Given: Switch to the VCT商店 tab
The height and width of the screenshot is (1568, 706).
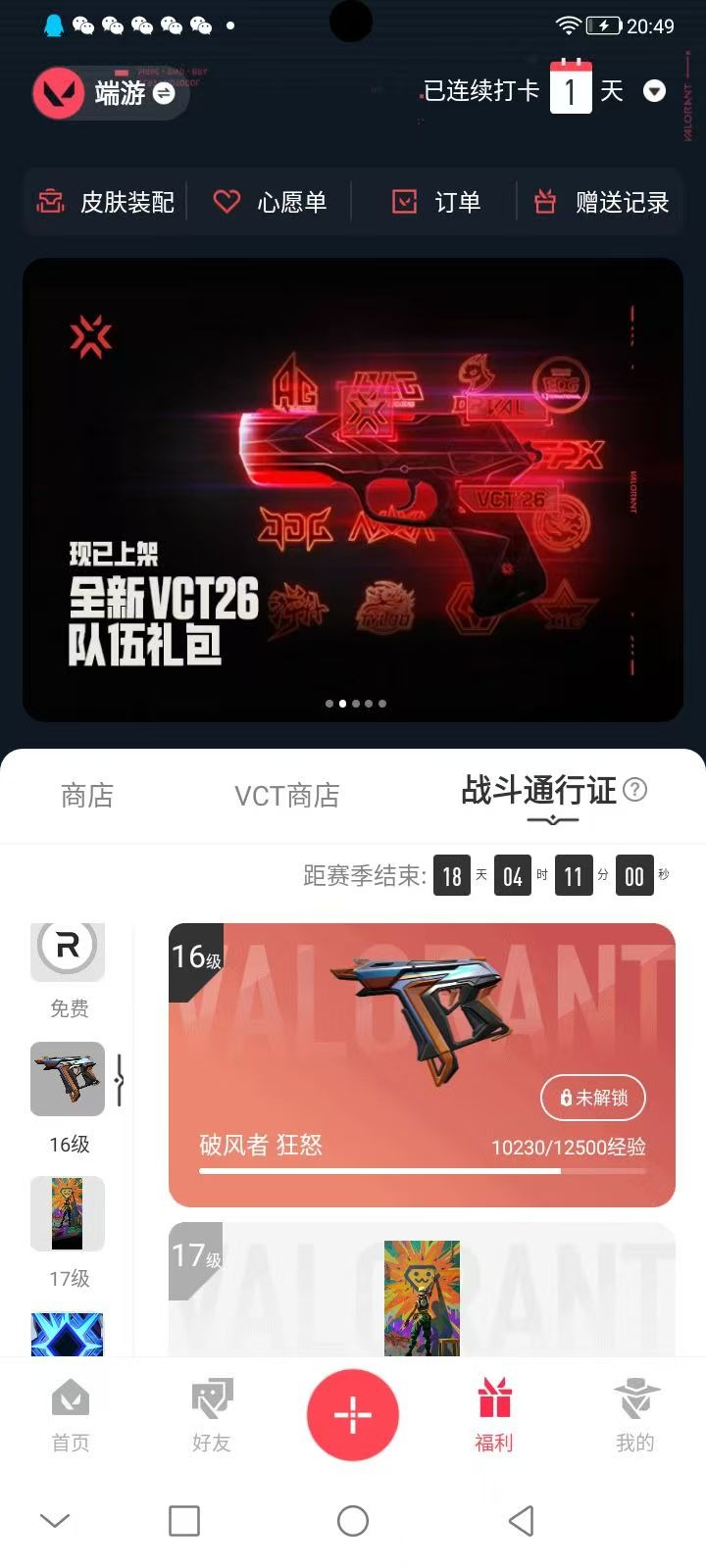Looking at the screenshot, I should tap(286, 796).
